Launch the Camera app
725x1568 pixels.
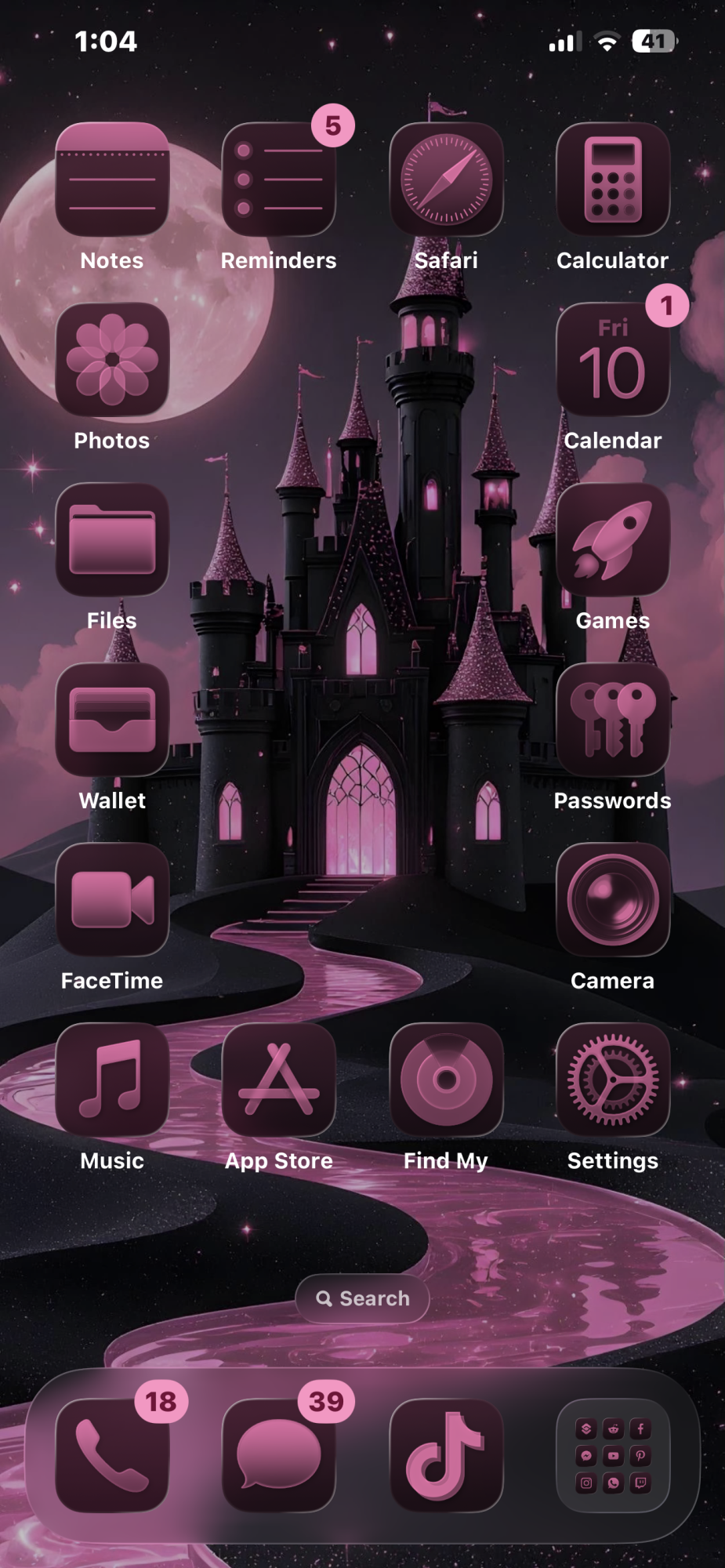tap(613, 899)
